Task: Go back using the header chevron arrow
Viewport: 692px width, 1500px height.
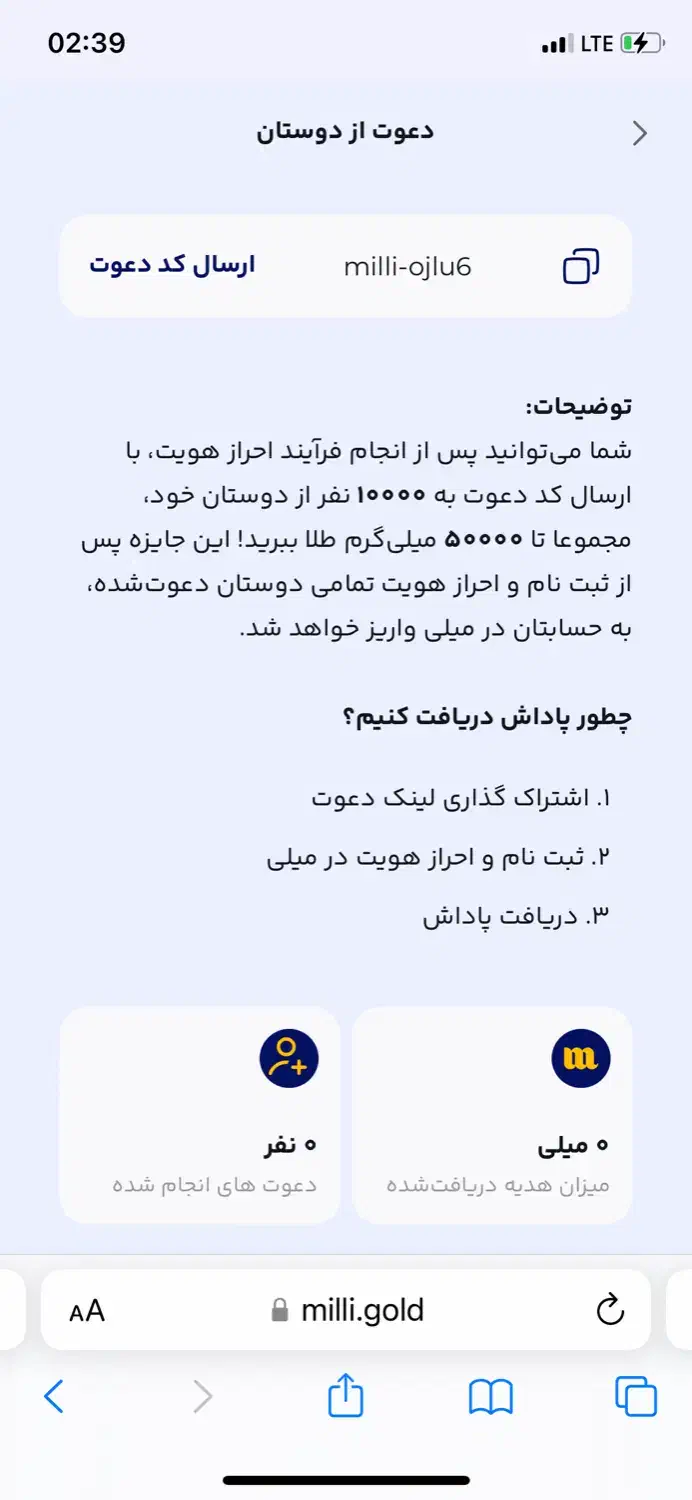Action: 640,133
